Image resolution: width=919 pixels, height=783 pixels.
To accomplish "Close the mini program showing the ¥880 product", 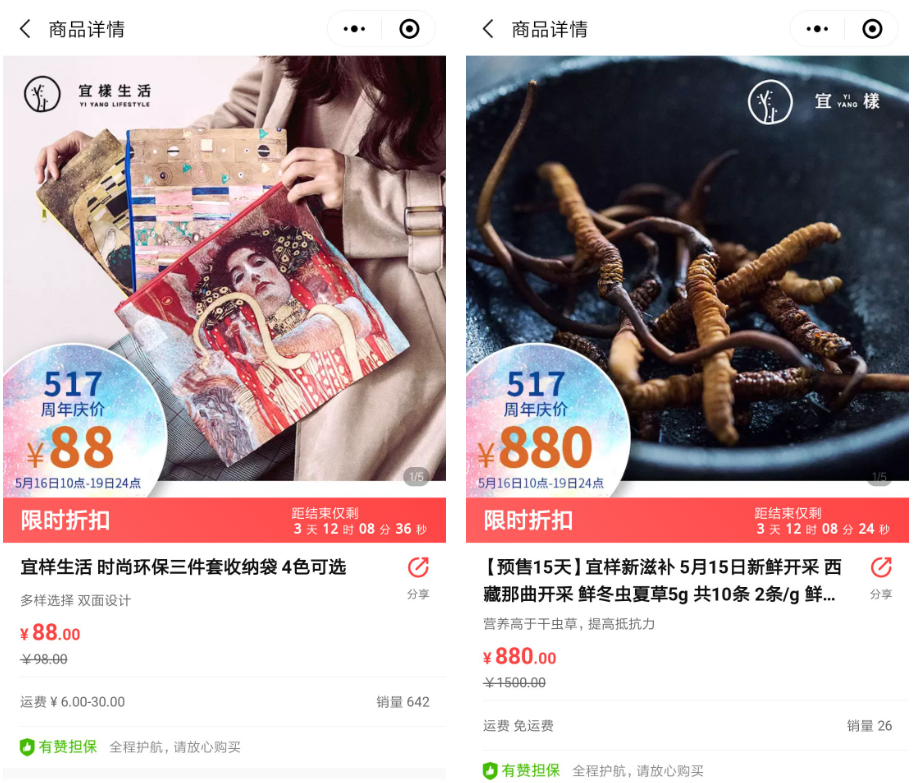I will [872, 29].
